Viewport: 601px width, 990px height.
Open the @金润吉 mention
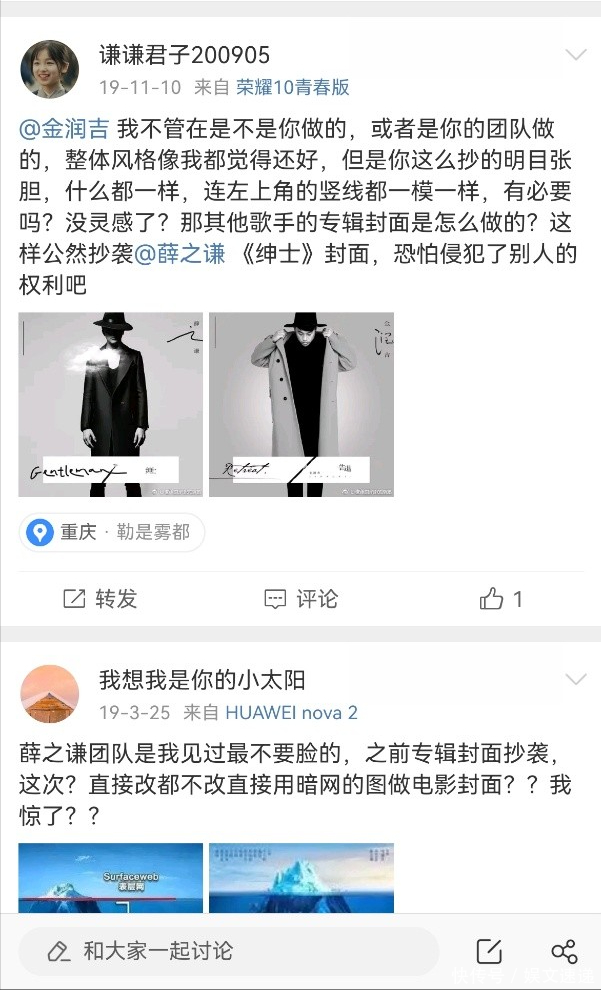[x=65, y=130]
